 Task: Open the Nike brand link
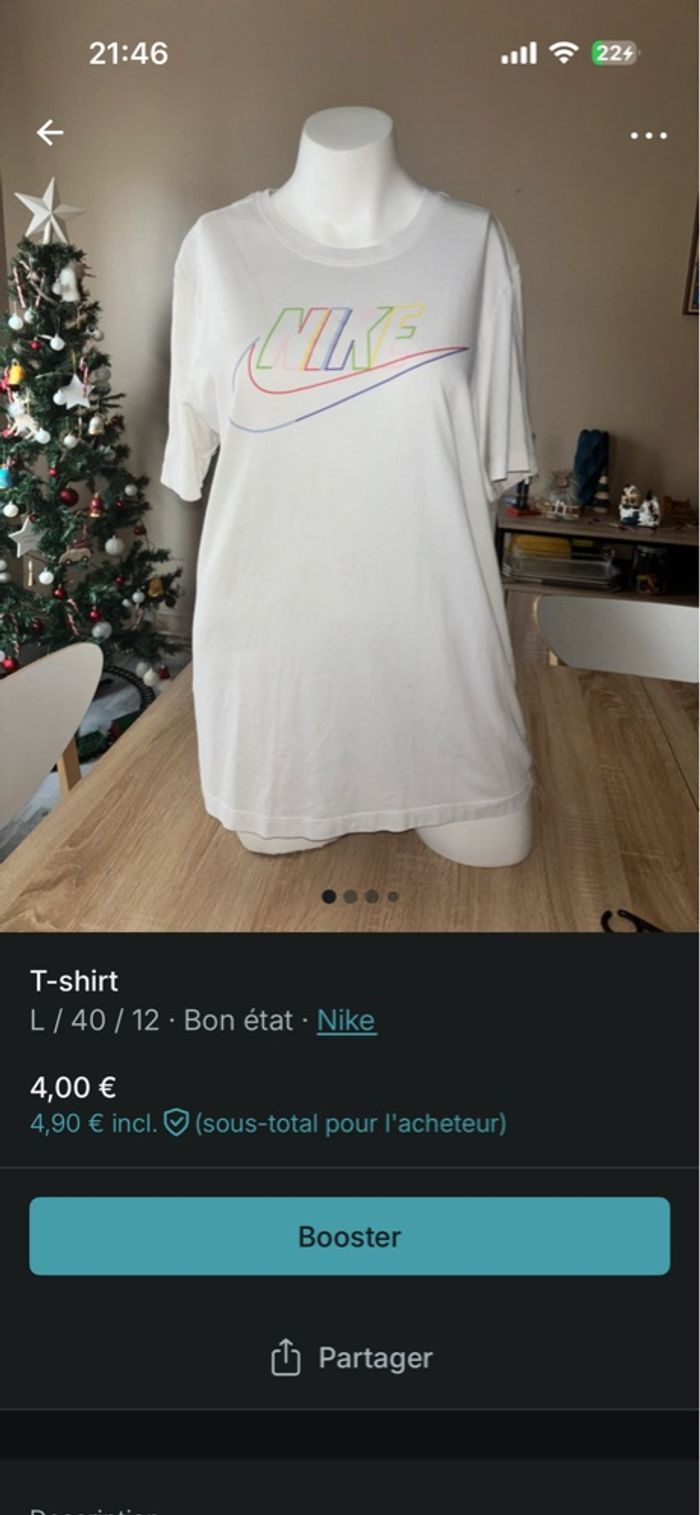coord(346,1021)
